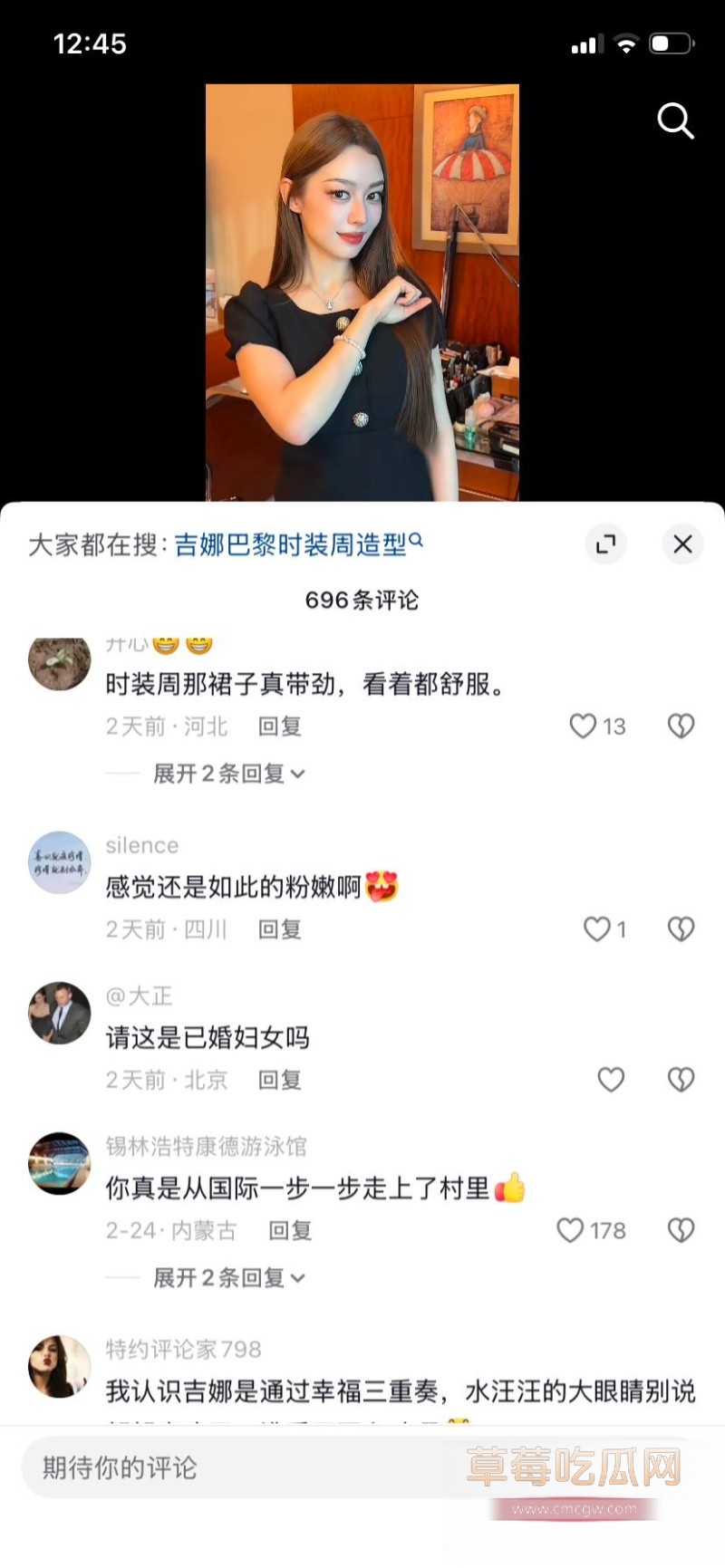
Task: Tap the dislike icon next to 13 likes
Action: 681,726
